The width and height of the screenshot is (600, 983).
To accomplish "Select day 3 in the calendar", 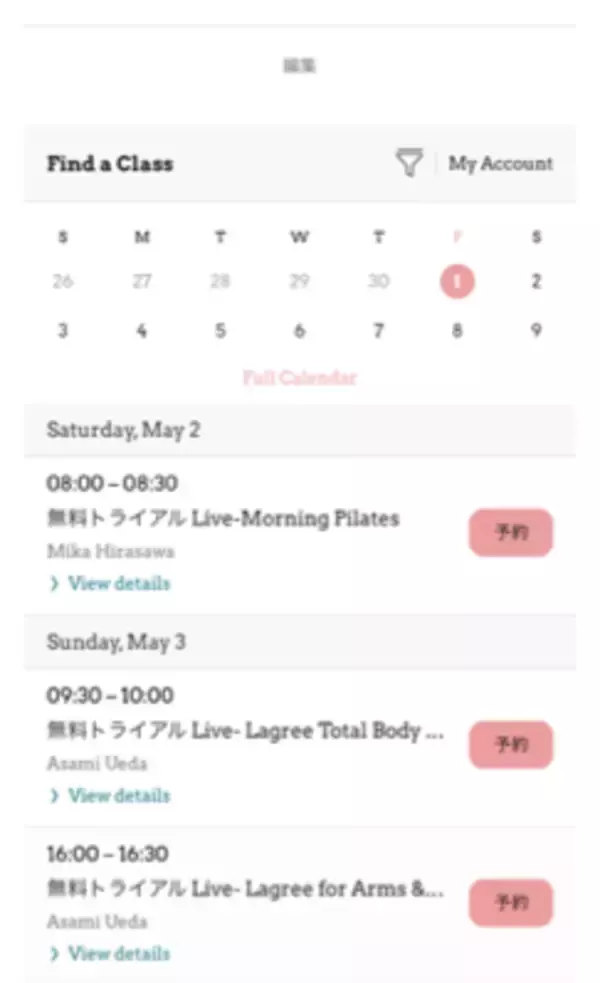I will (63, 331).
